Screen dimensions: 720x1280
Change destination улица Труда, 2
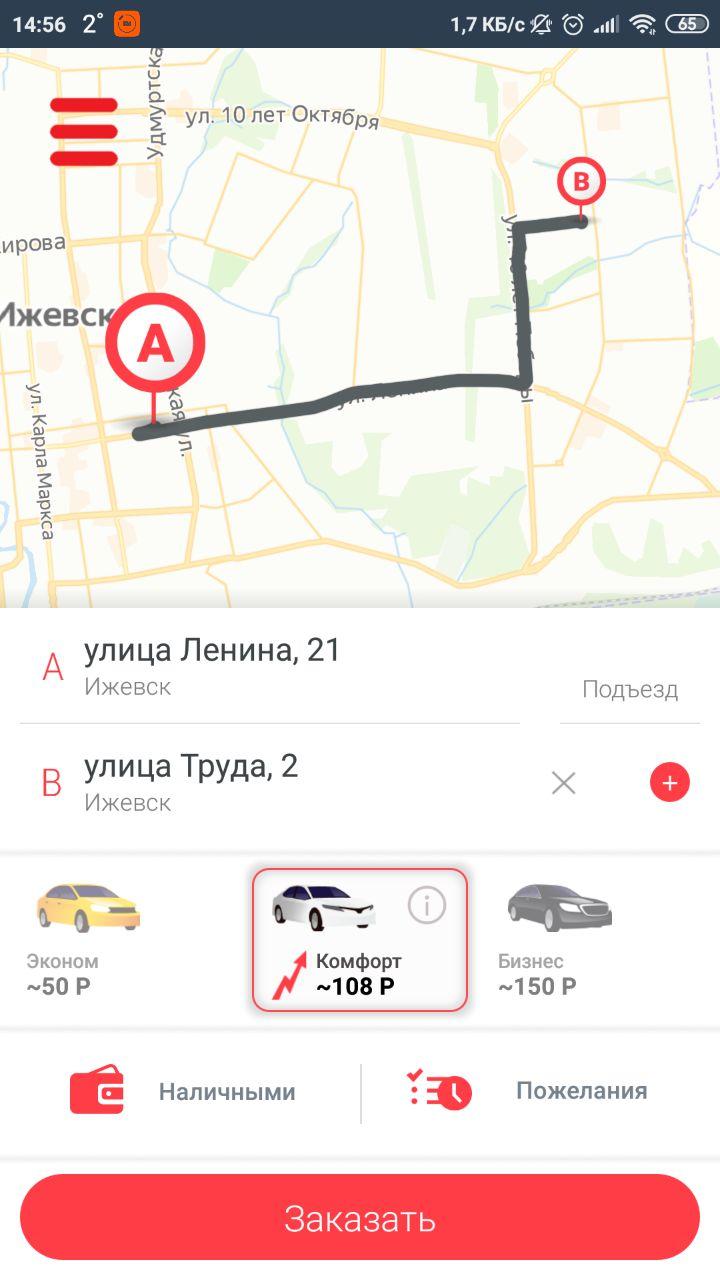pyautogui.click(x=190, y=783)
